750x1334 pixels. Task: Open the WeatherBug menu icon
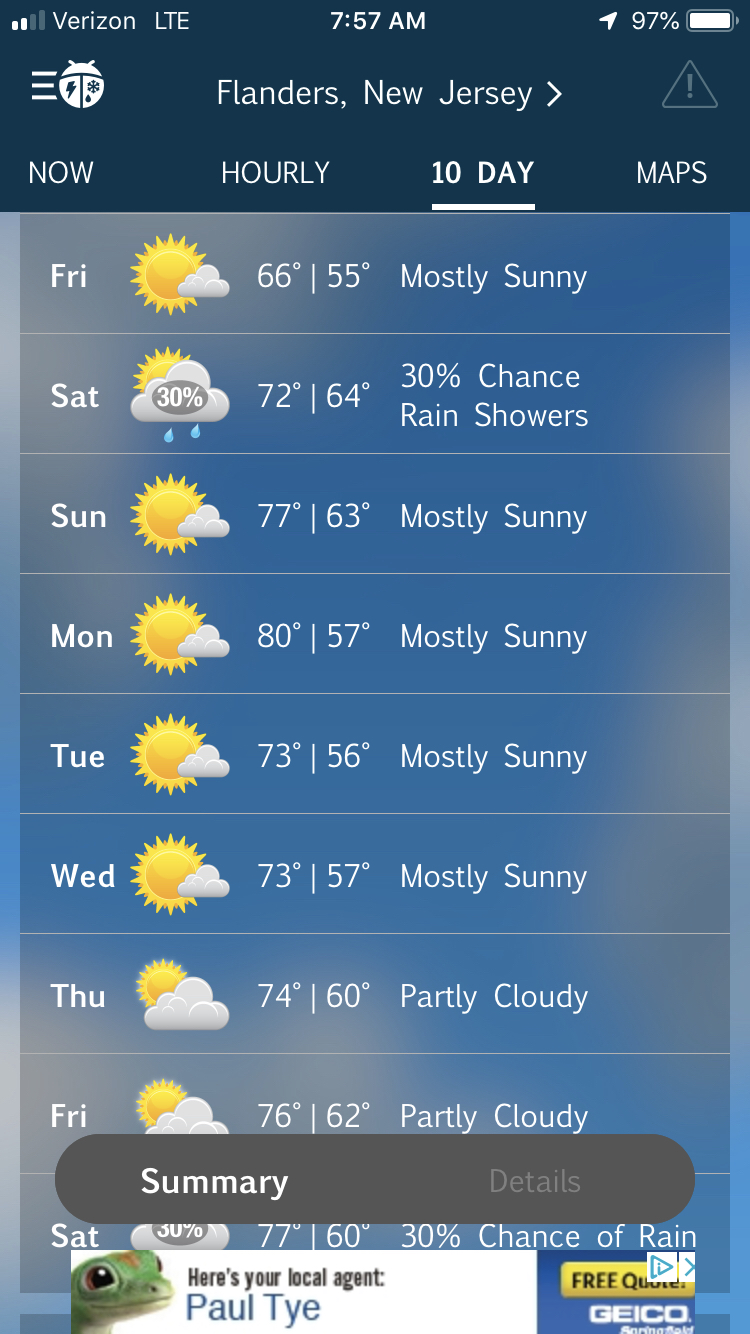click(67, 87)
